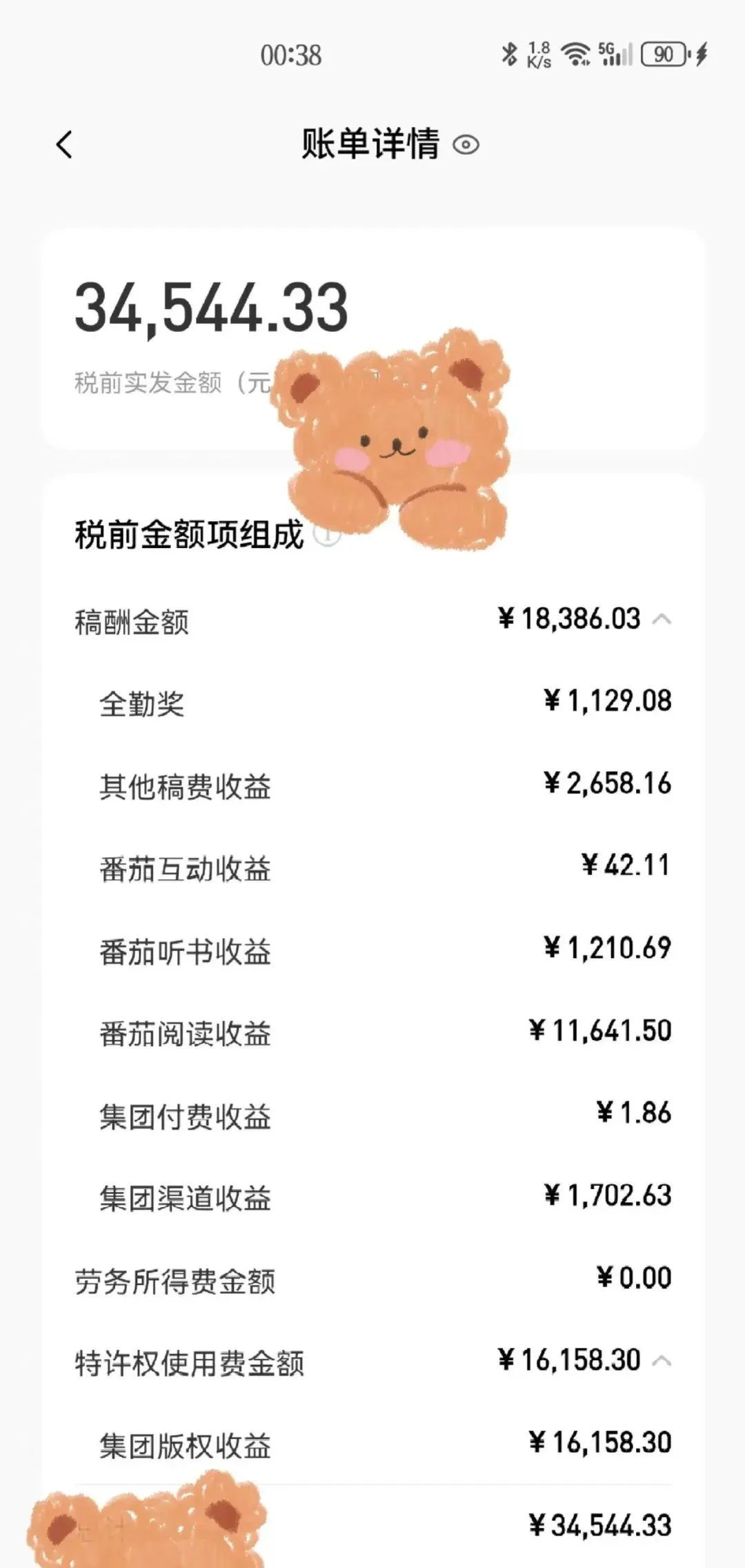Collapse the 稿酬金额 section
This screenshot has height=1568, width=745.
click(662, 619)
